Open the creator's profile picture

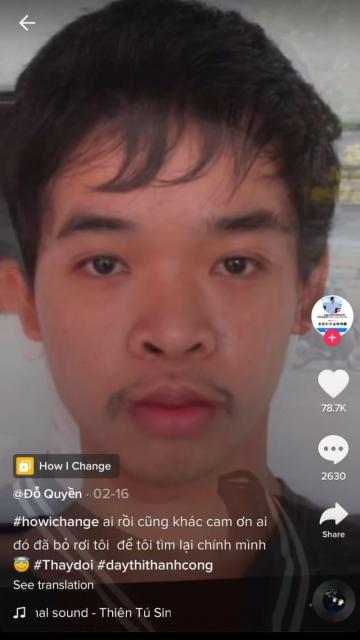pyautogui.click(x=332, y=315)
